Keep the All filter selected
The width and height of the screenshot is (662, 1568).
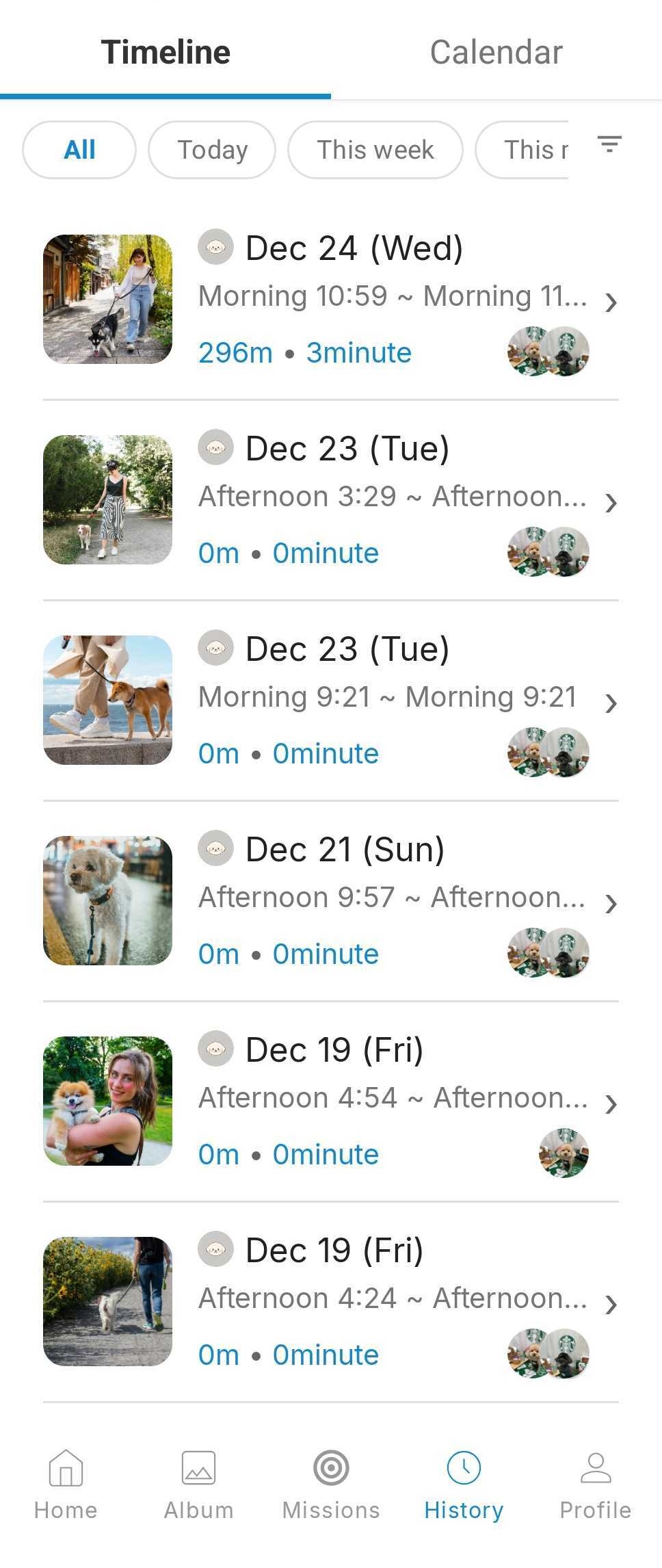(79, 149)
